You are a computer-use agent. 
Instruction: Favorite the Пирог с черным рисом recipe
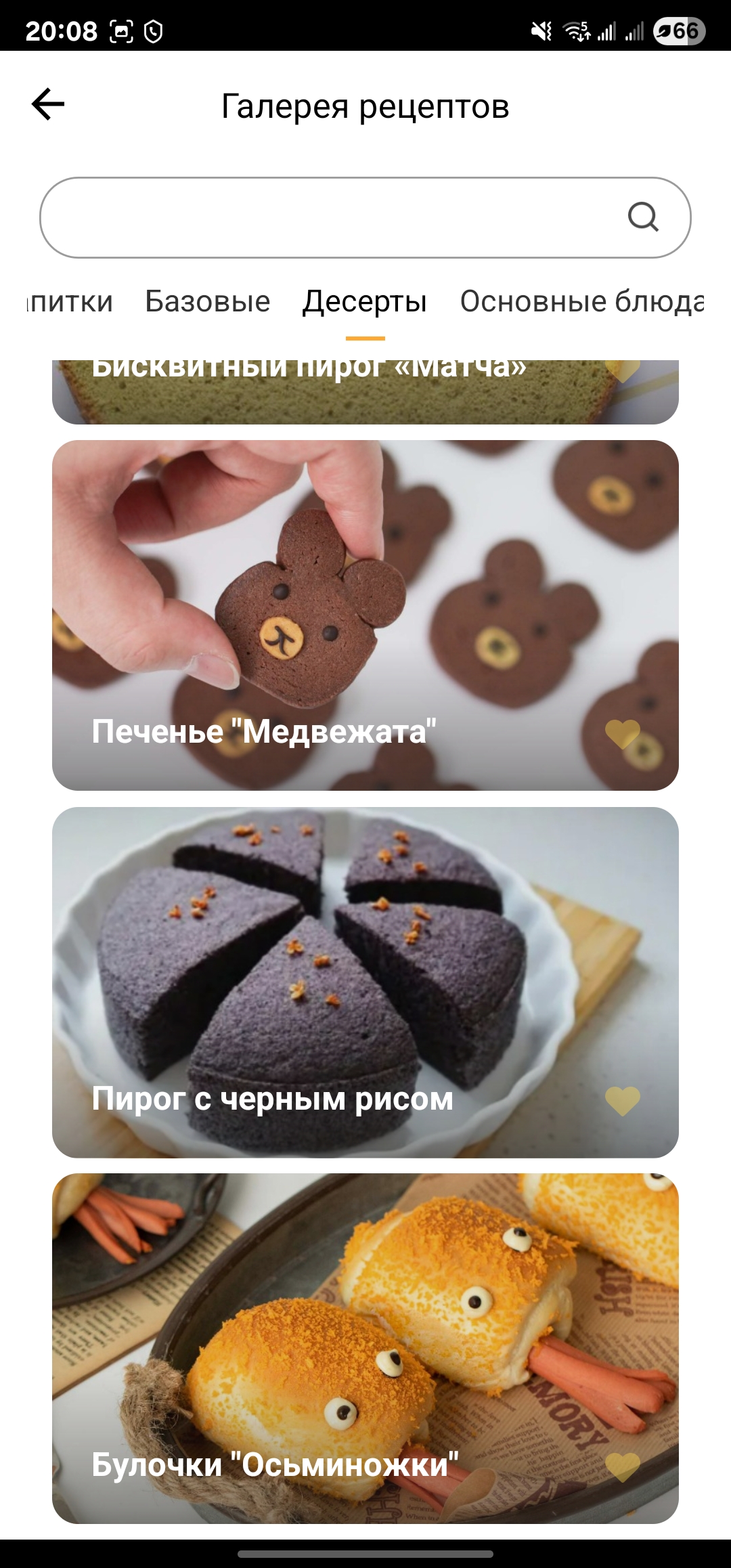(622, 1100)
